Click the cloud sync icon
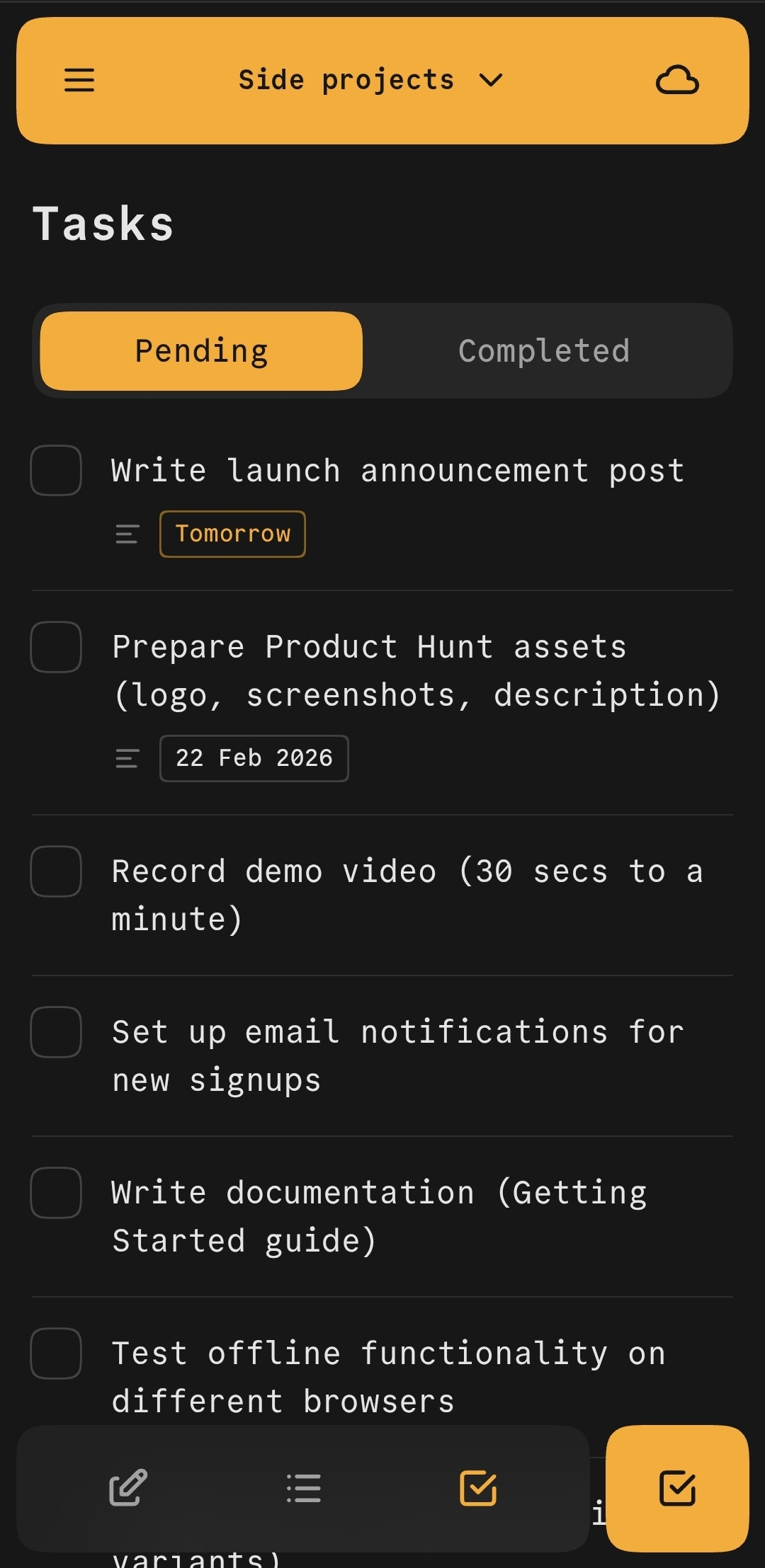Image resolution: width=765 pixels, height=1568 pixels. click(678, 80)
